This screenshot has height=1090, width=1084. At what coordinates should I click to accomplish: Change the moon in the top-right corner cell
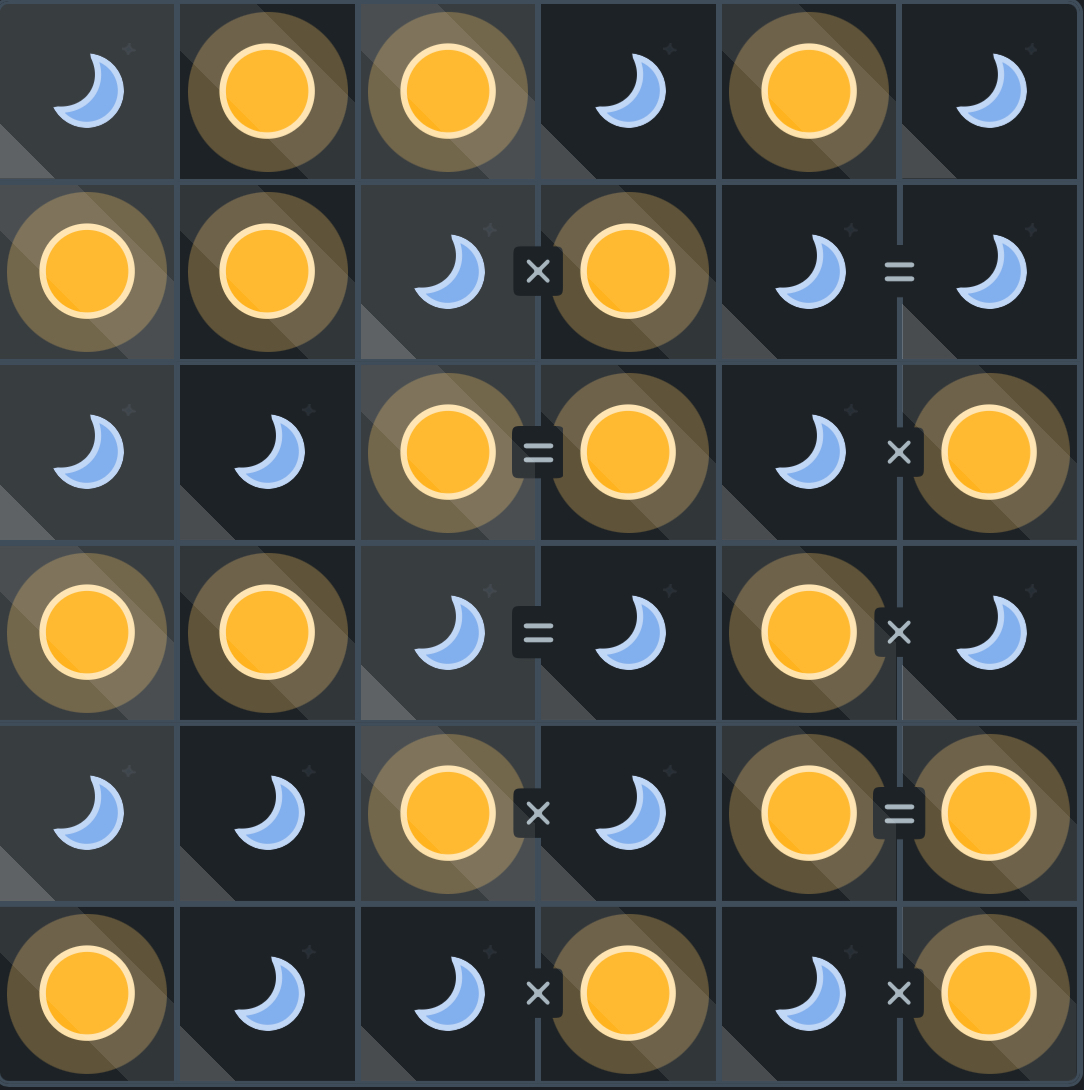[990, 91]
